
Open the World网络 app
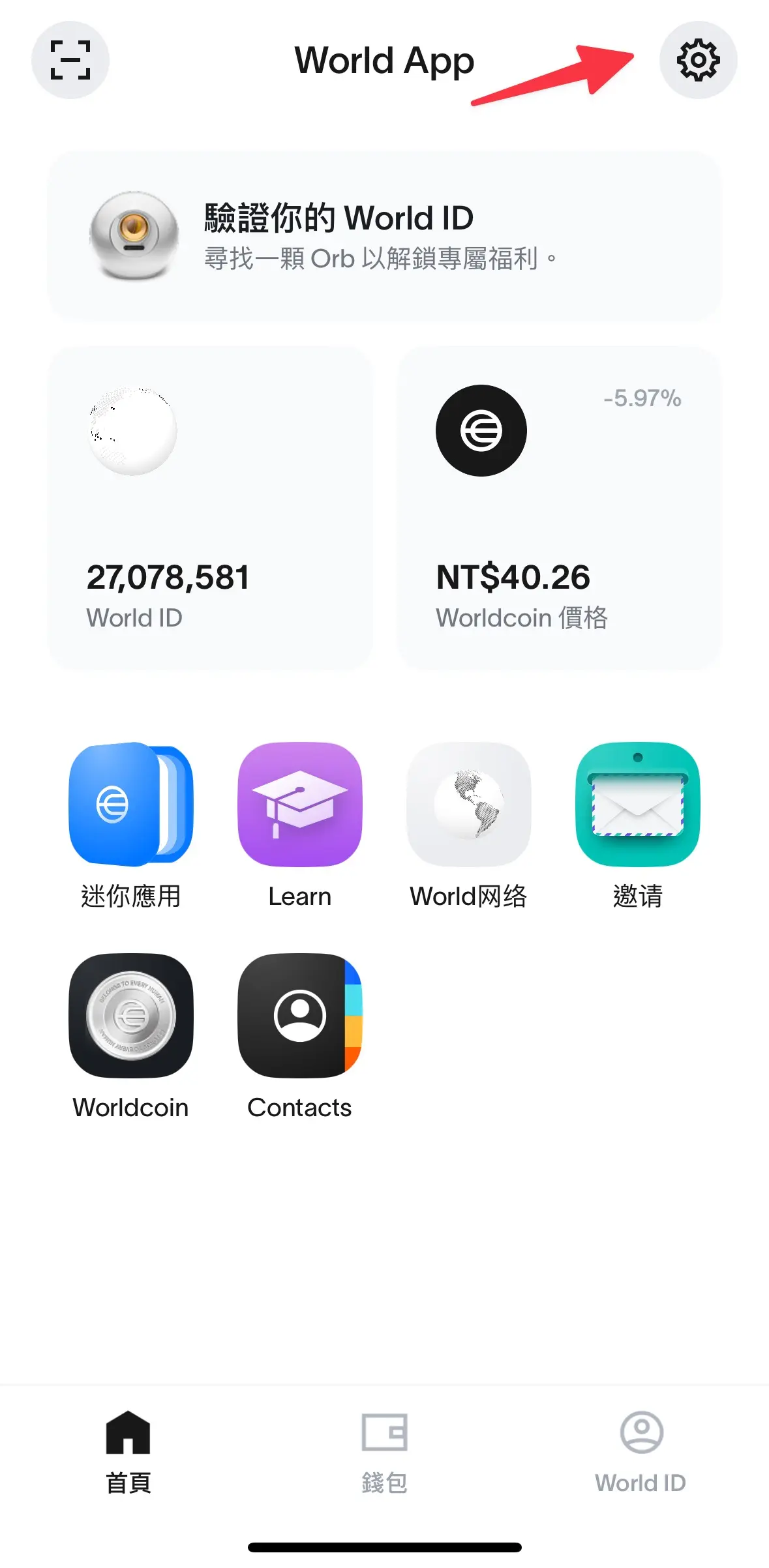pos(468,805)
